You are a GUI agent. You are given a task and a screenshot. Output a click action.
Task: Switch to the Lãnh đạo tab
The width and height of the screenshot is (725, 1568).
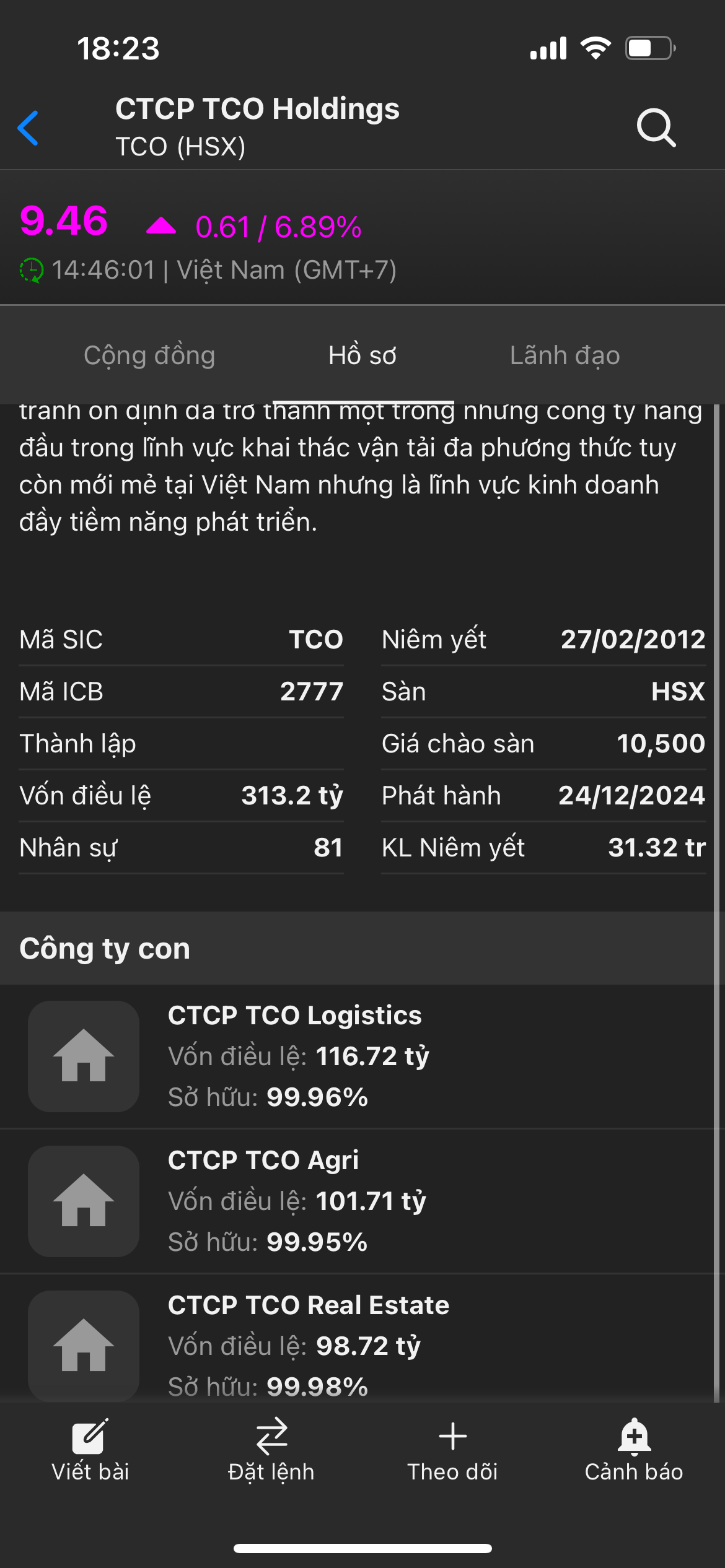565,355
